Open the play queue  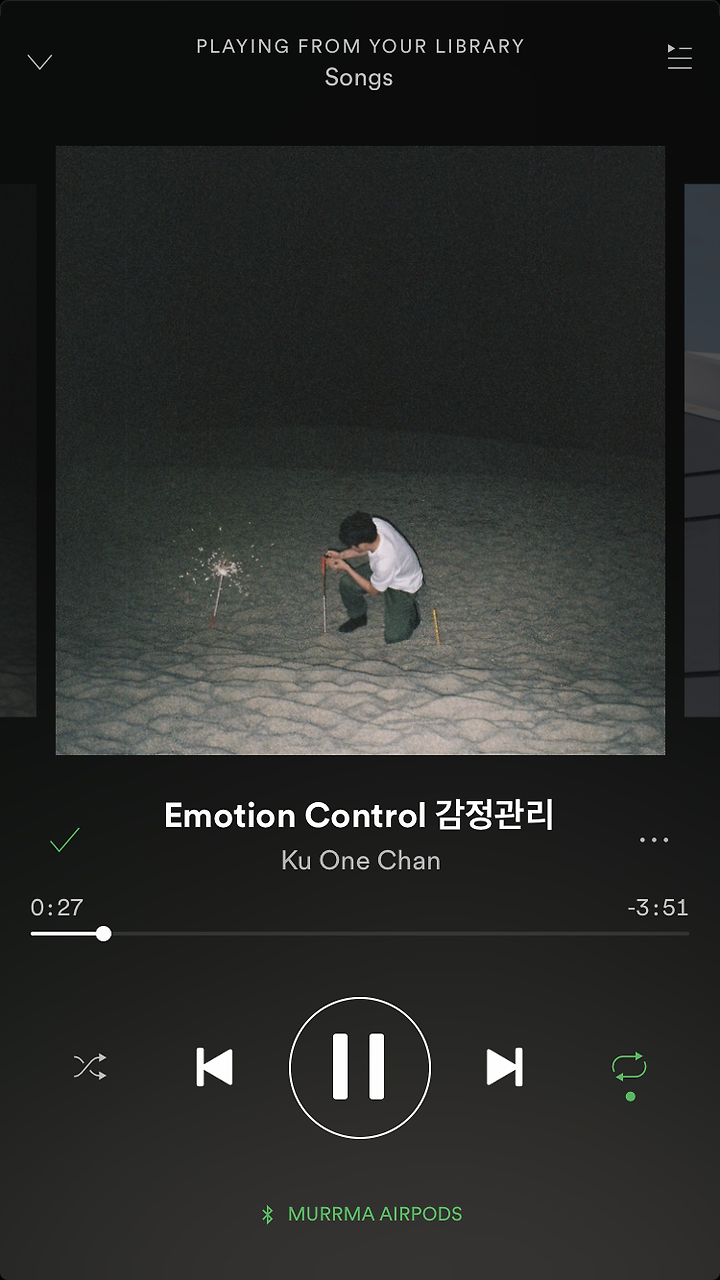679,57
